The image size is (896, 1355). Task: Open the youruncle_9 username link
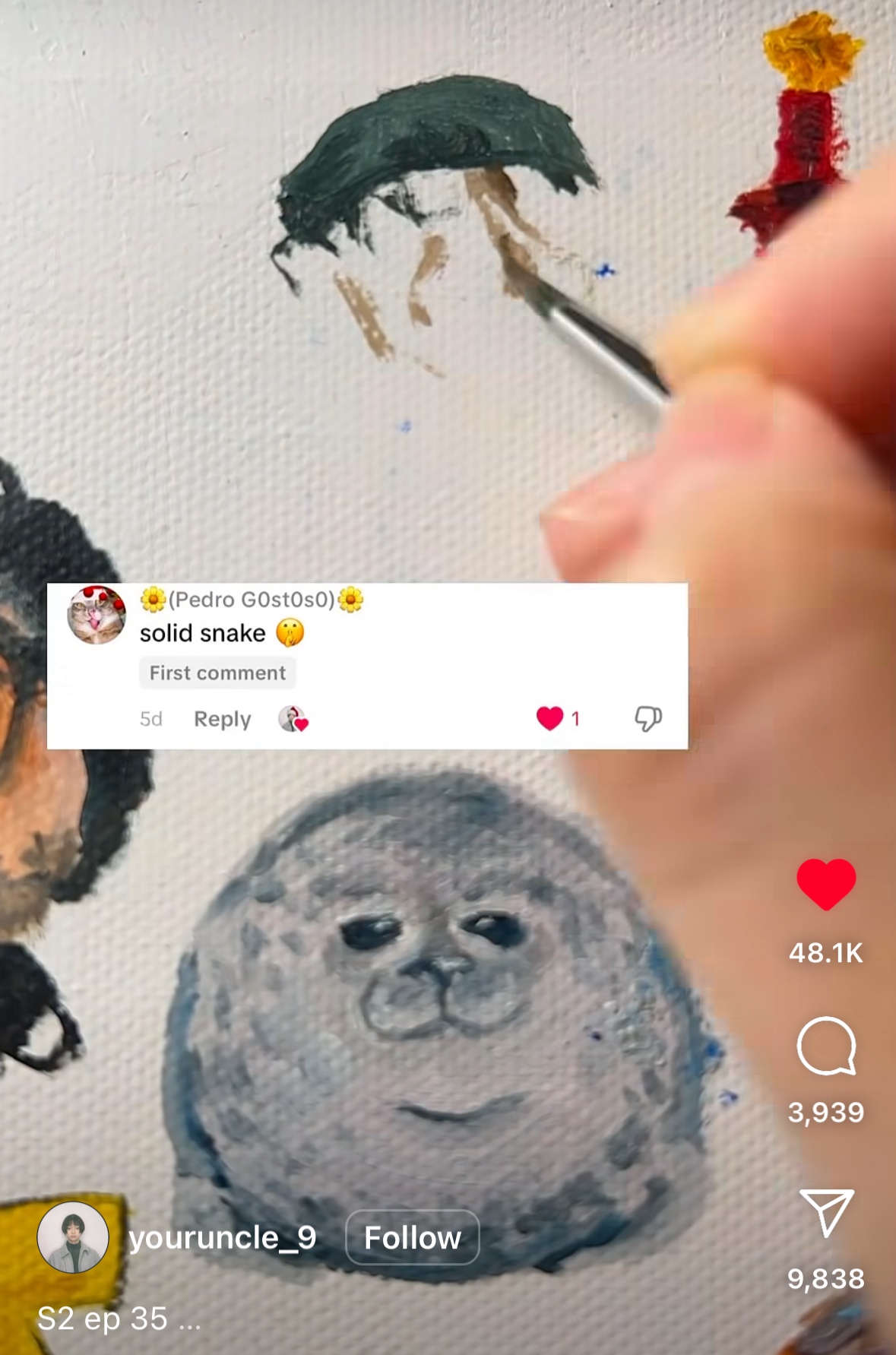pos(223,1237)
